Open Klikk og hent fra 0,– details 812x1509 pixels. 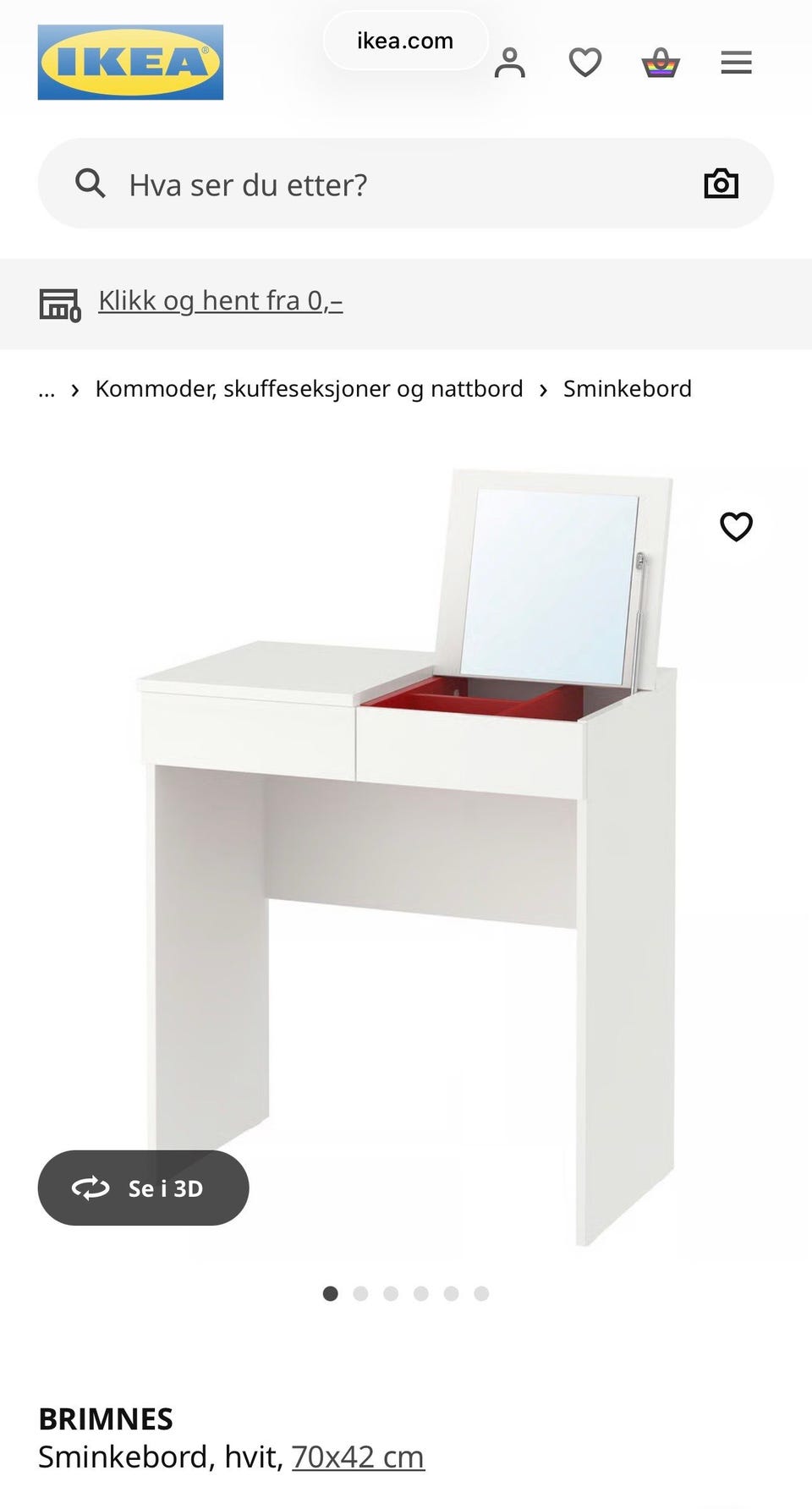point(220,300)
